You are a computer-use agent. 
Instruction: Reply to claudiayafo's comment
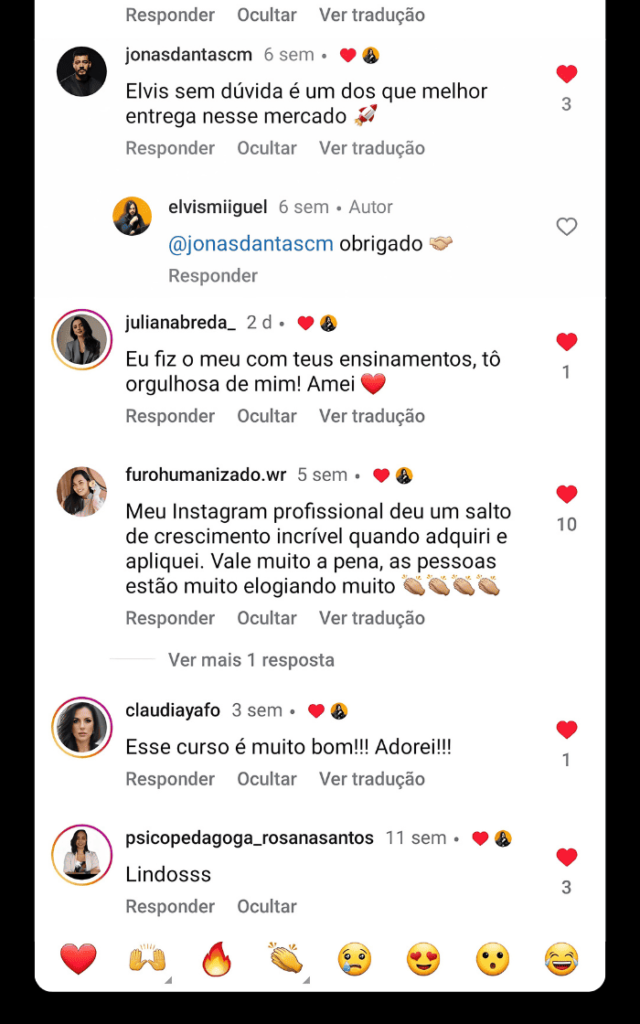[170, 779]
